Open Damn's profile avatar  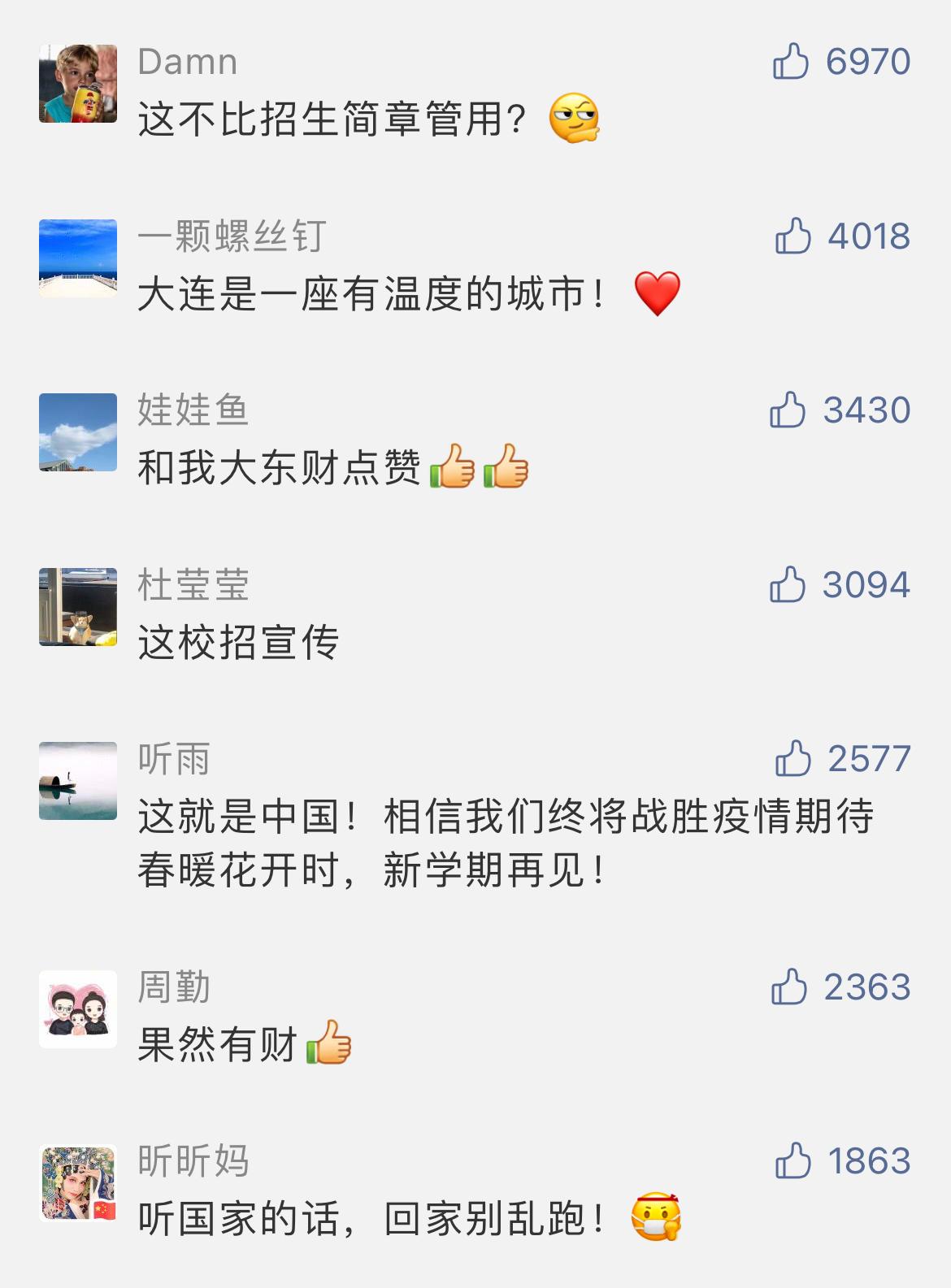pos(78,84)
